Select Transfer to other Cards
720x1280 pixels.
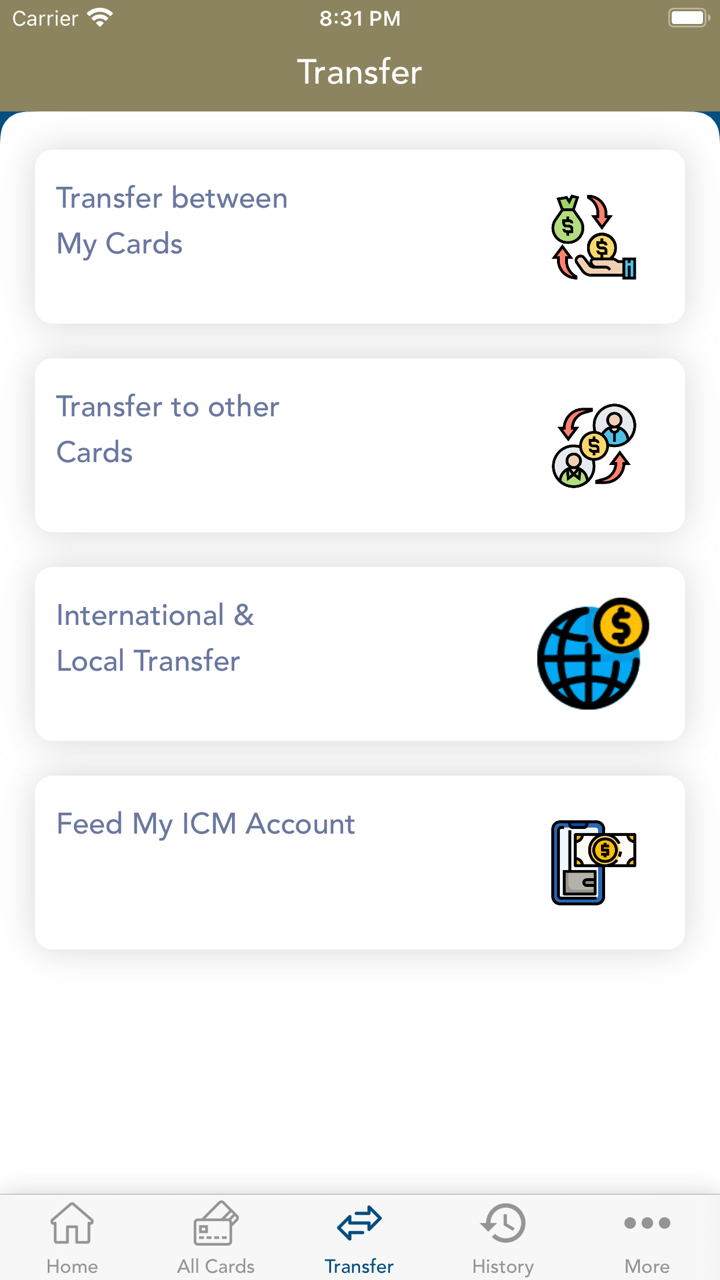(360, 445)
